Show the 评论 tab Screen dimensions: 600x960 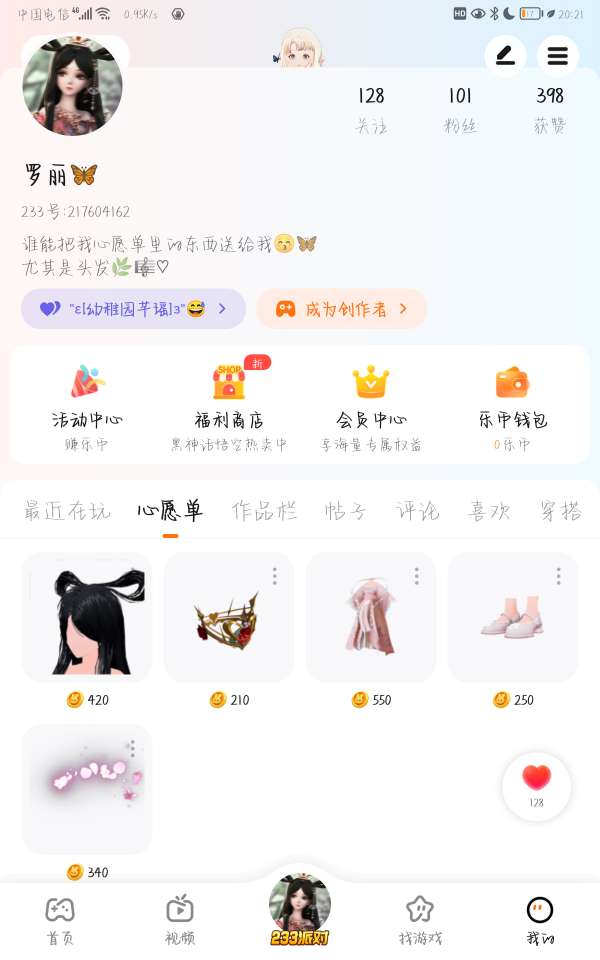click(417, 511)
